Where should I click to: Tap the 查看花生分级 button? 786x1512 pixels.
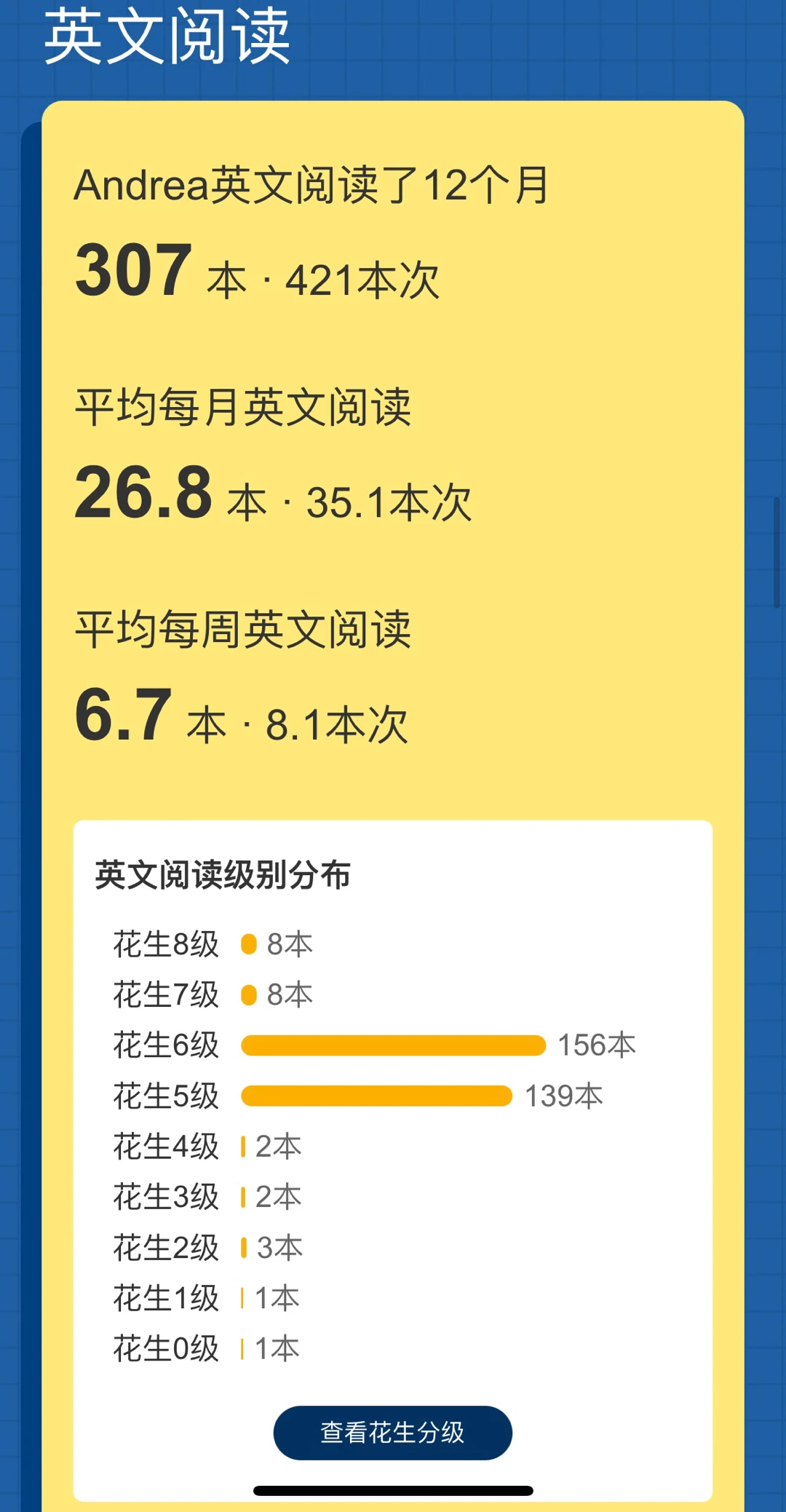coord(393,1432)
